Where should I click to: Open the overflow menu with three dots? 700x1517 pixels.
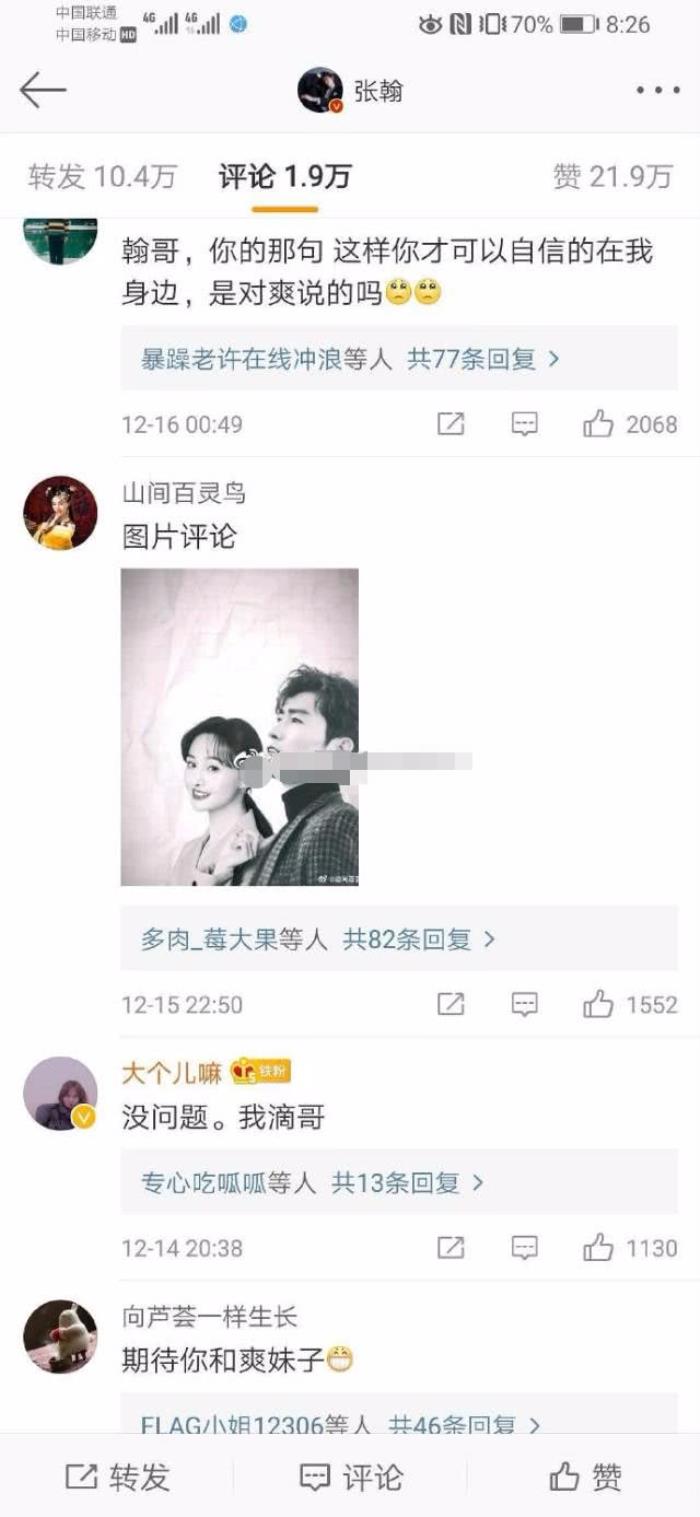(x=658, y=91)
